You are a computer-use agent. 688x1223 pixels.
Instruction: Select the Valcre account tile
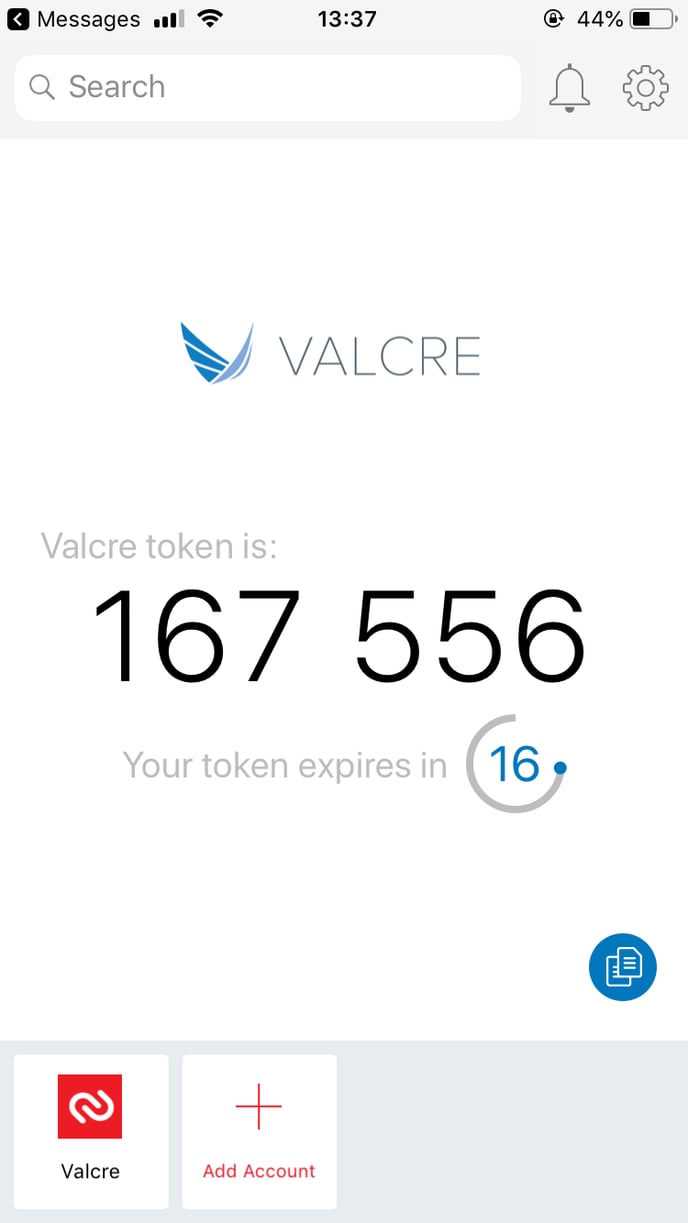[91, 1131]
